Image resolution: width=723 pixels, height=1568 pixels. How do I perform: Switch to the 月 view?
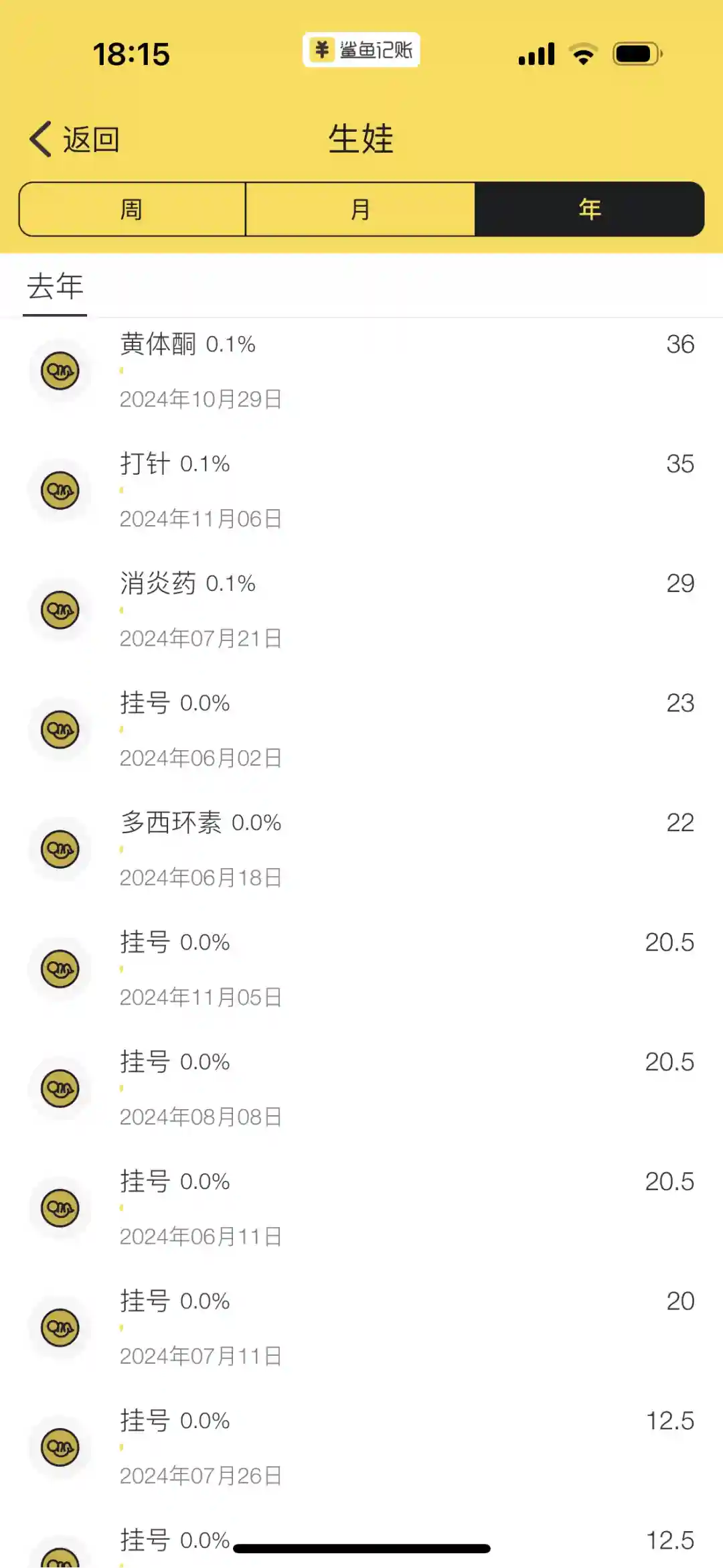(x=360, y=210)
